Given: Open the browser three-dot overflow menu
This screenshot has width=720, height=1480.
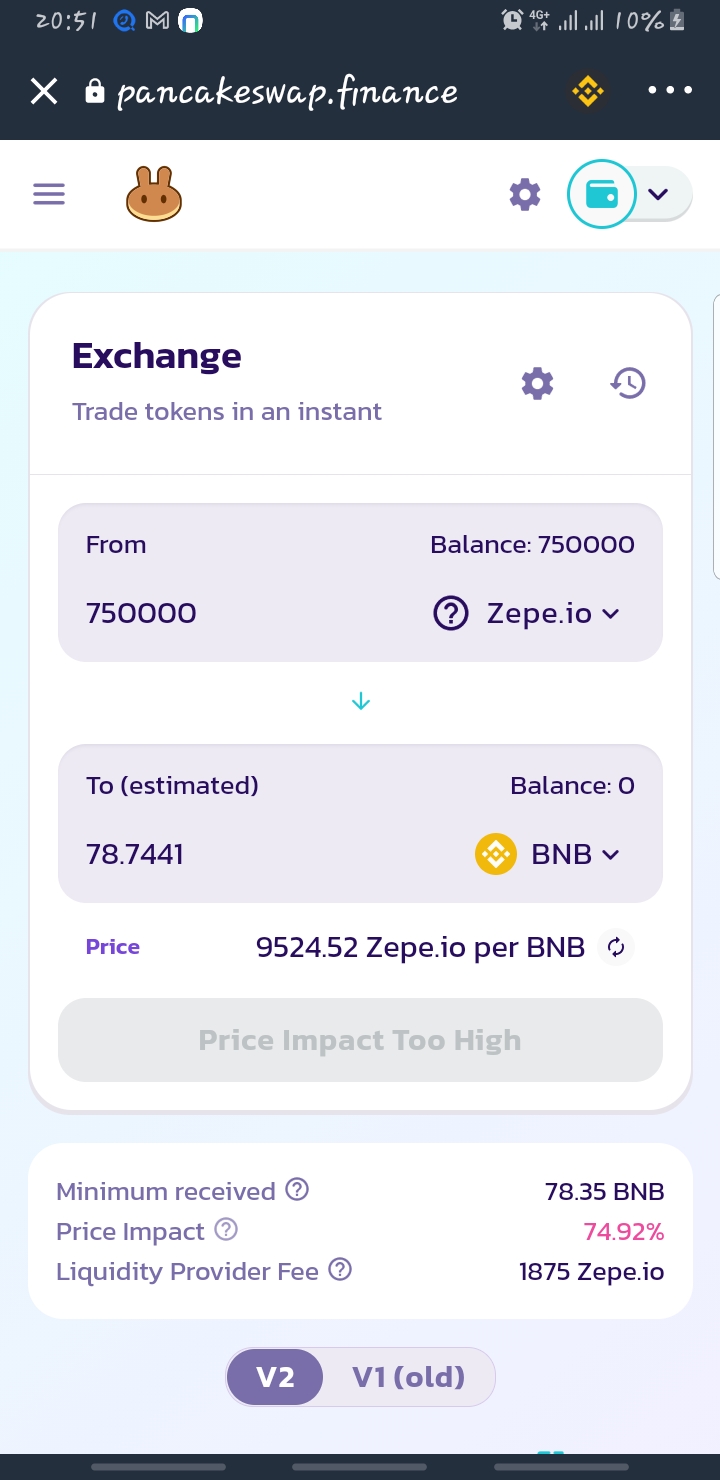Looking at the screenshot, I should click(x=669, y=90).
